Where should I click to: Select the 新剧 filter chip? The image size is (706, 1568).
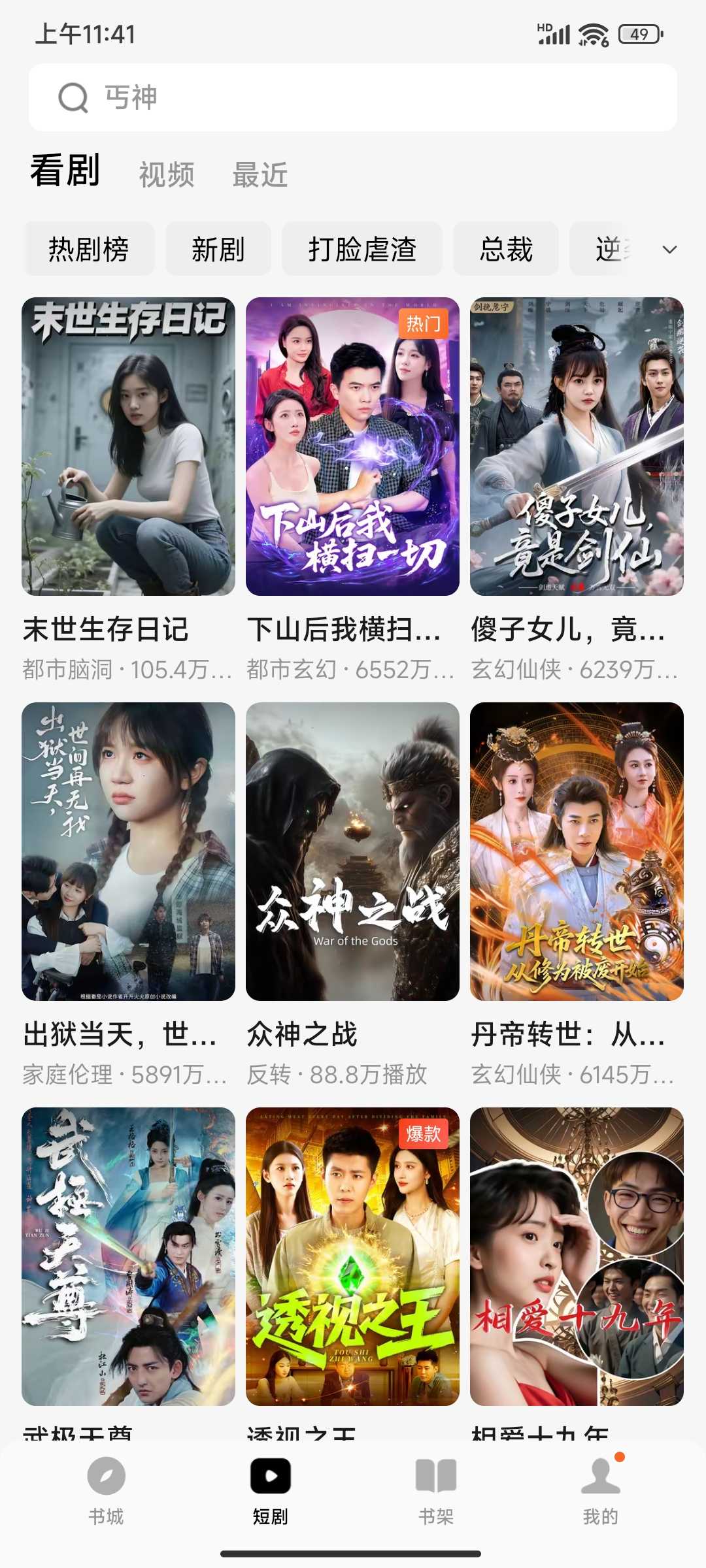coord(218,250)
